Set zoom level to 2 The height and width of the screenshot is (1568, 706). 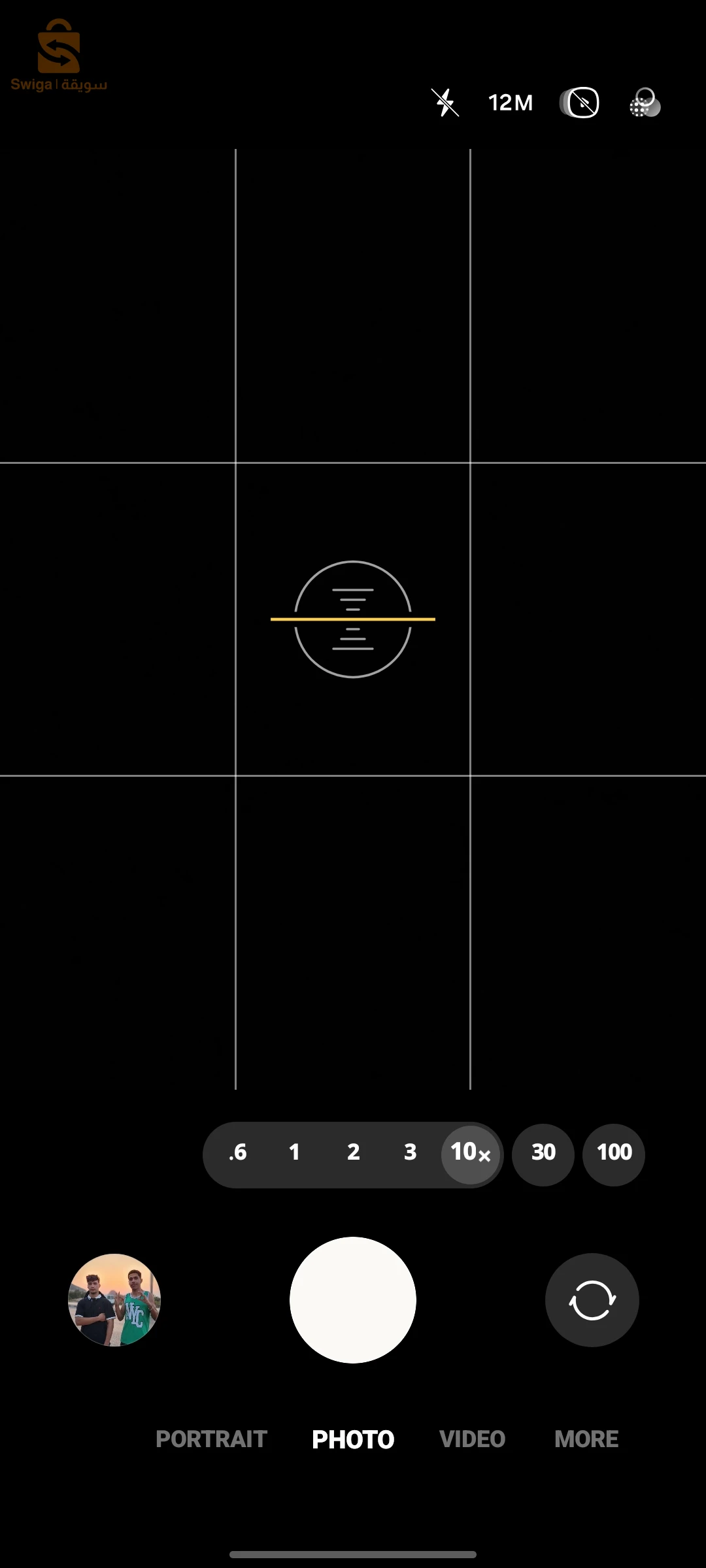pos(353,1152)
